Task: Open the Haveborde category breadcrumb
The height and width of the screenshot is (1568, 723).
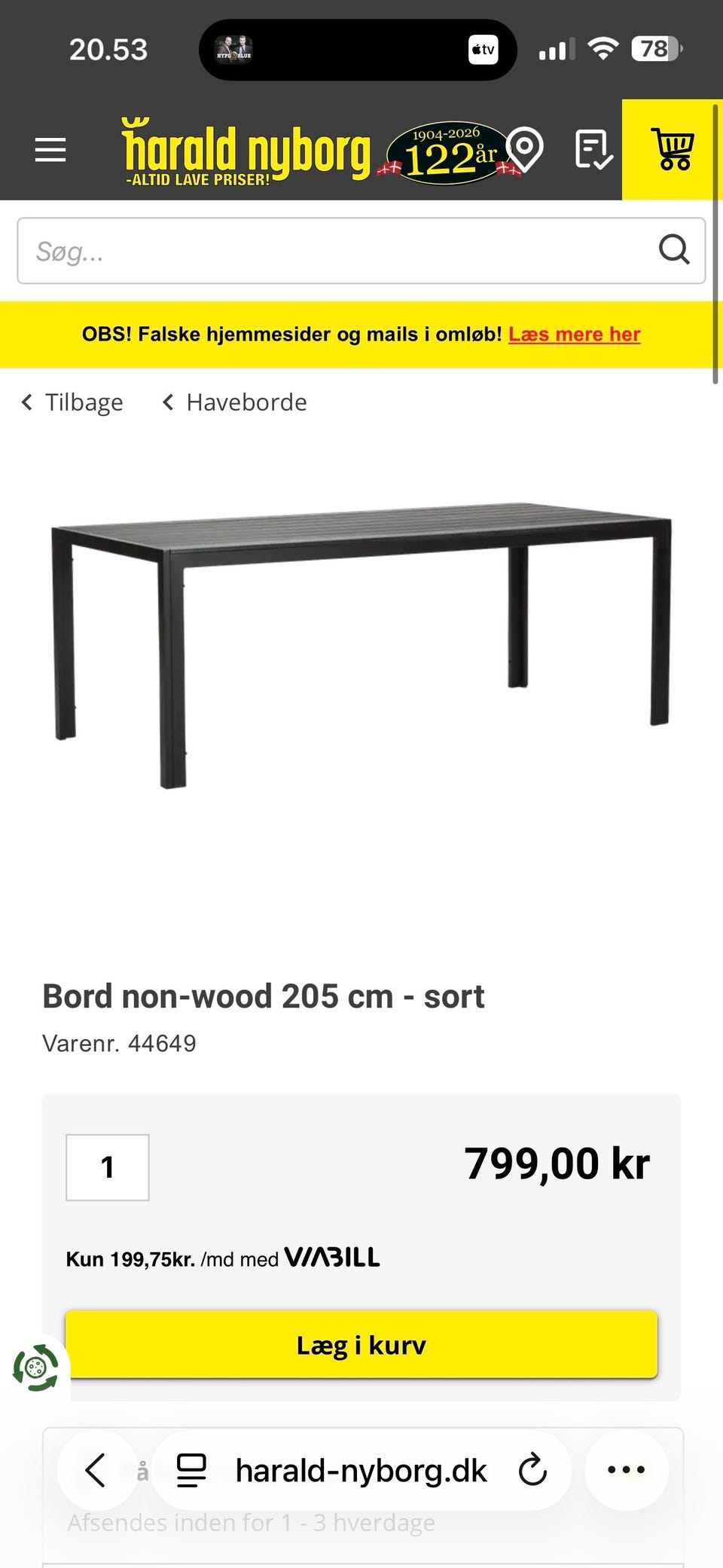Action: coord(235,402)
